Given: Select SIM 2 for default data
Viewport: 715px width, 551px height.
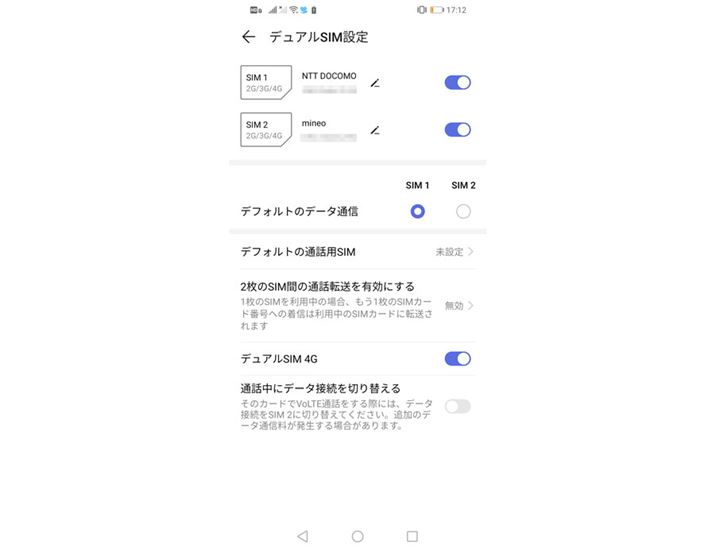Looking at the screenshot, I should pos(463,211).
